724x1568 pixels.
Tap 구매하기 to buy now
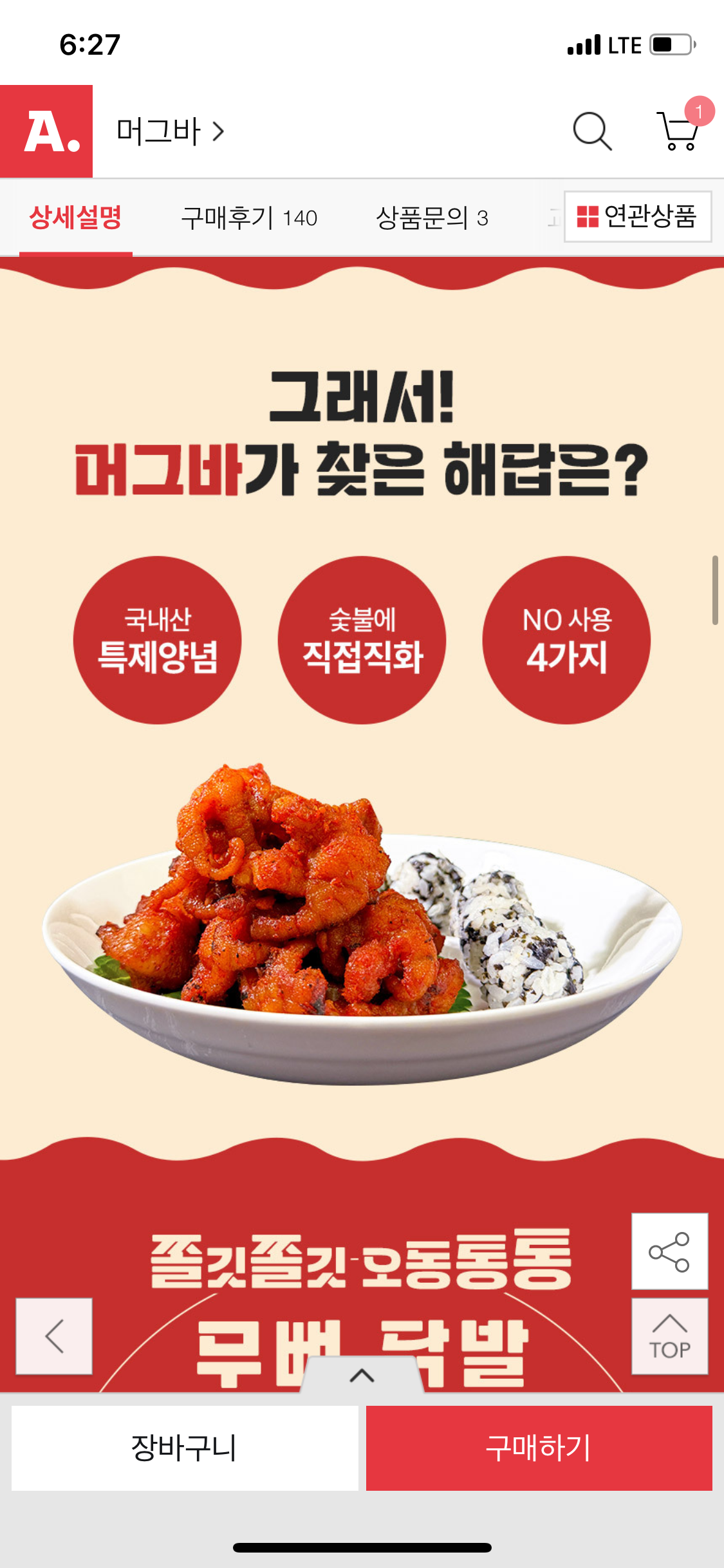[x=539, y=1448]
